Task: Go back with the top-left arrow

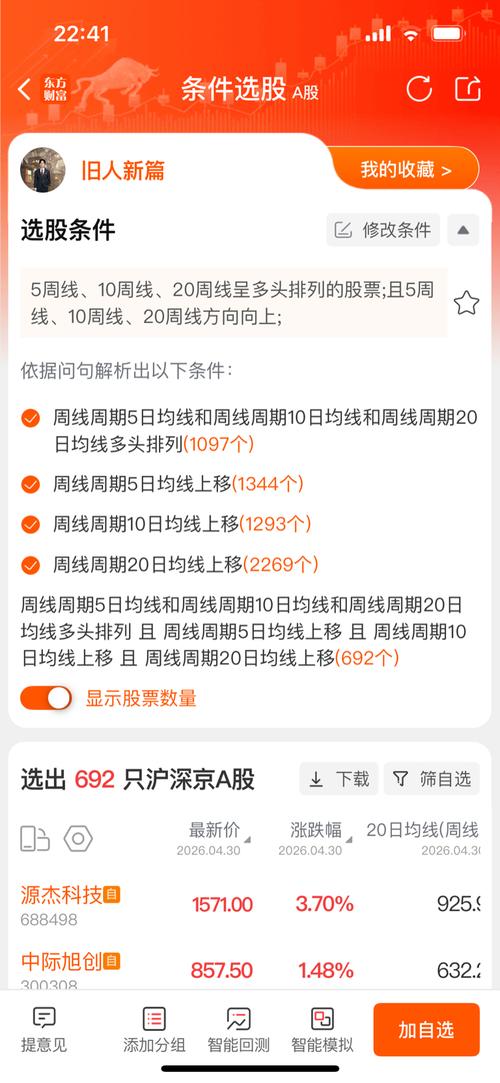Action: [x=25, y=90]
